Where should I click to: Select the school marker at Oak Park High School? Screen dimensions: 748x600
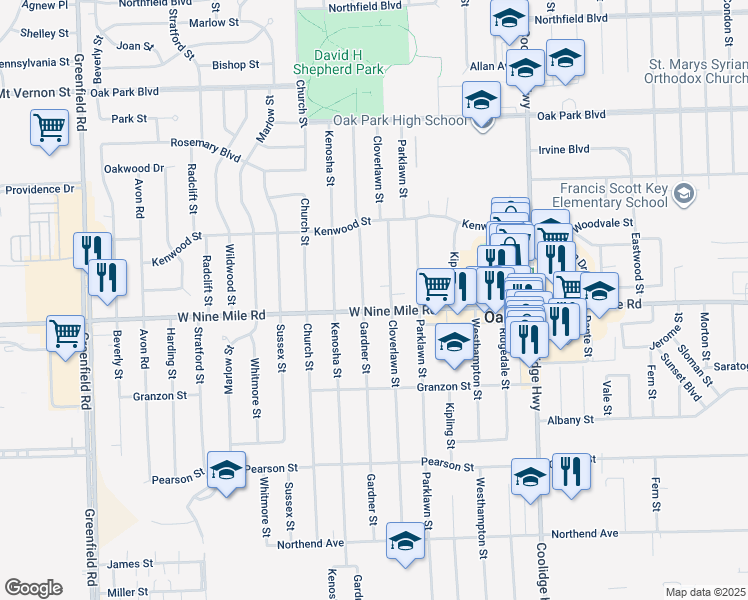point(481,101)
